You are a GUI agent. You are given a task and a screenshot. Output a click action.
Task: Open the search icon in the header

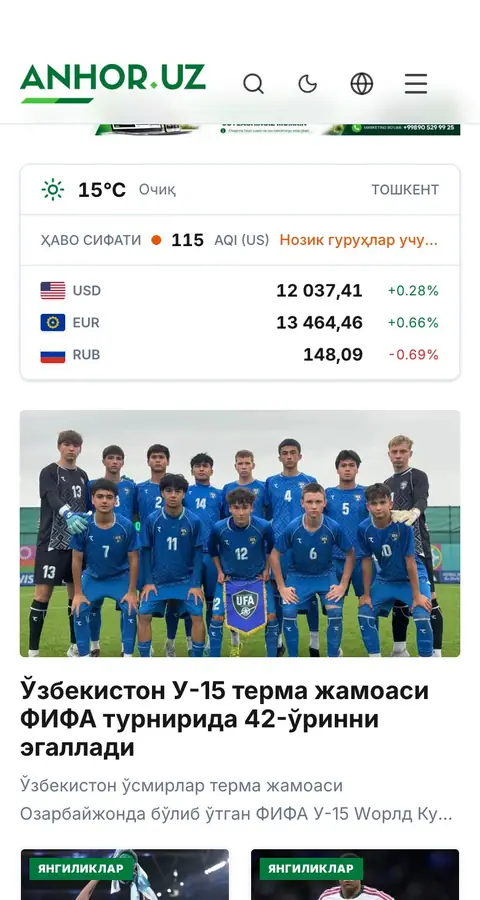[253, 84]
